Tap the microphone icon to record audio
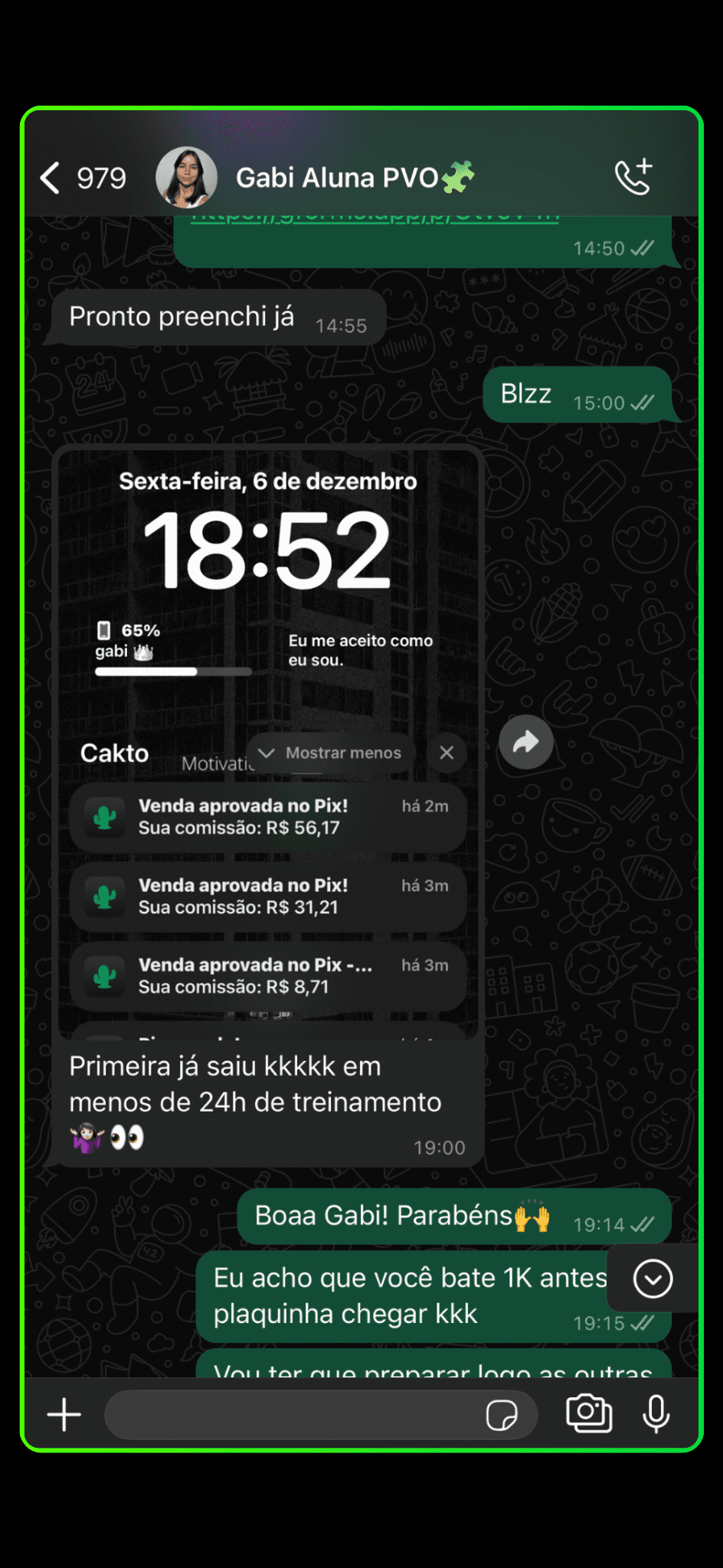The width and height of the screenshot is (723, 1568). (657, 1414)
